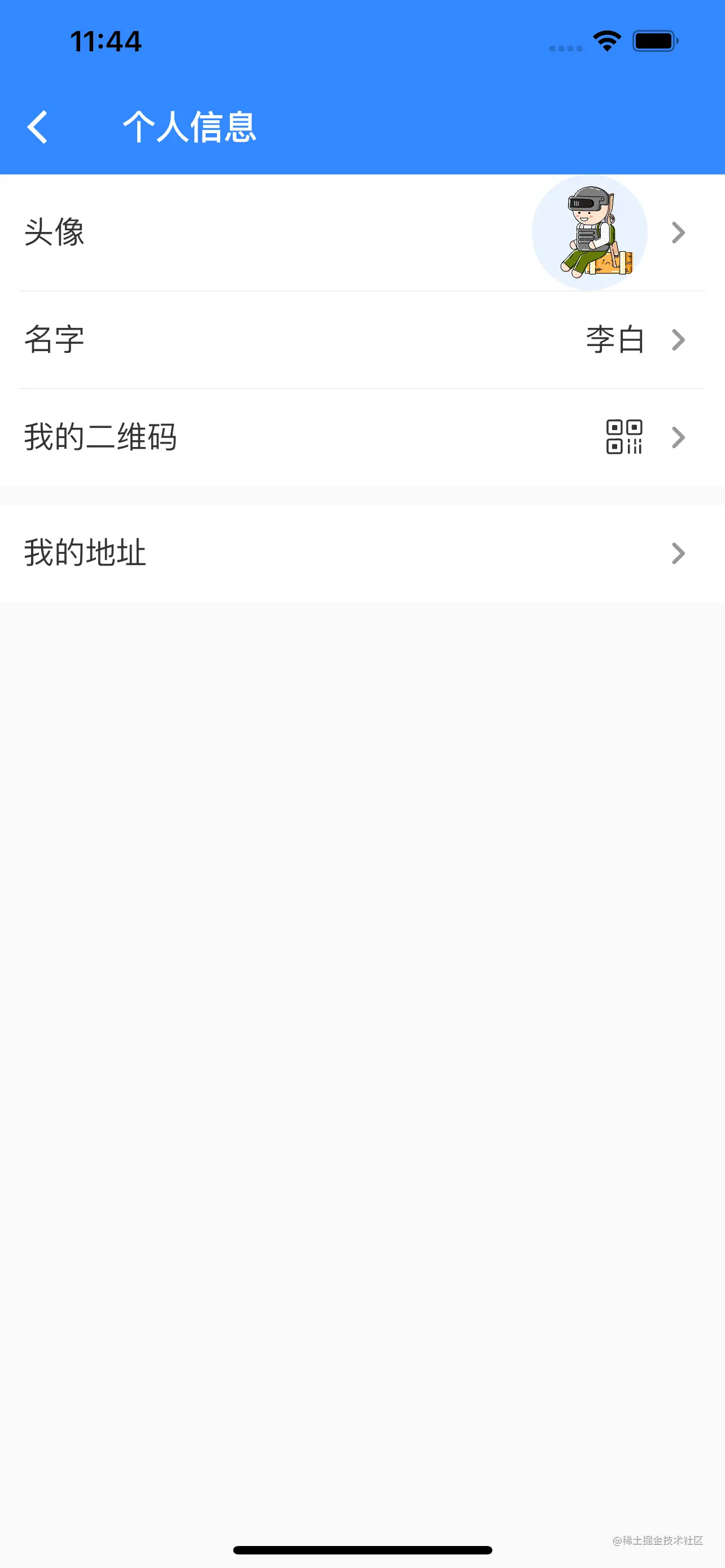The image size is (725, 1568).
Task: Open 我的地址 row
Action: click(361, 553)
